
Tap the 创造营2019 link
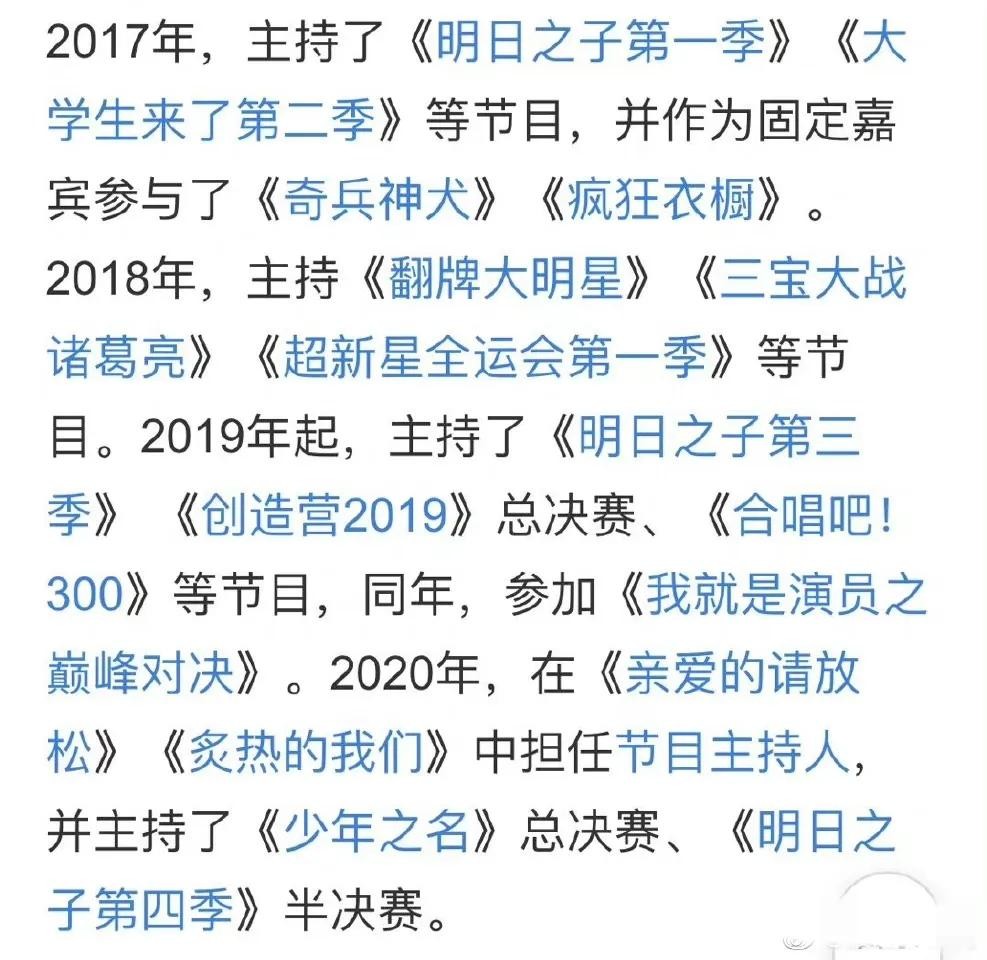point(325,516)
